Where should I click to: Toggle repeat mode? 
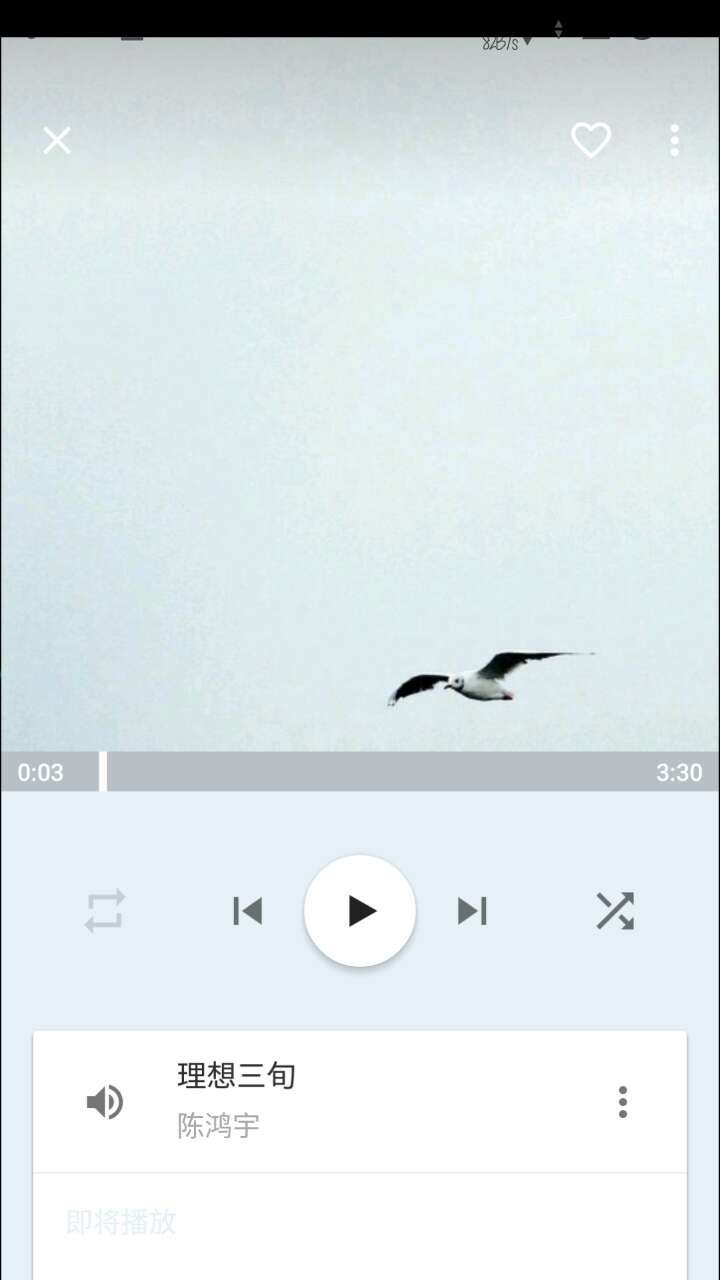[x=105, y=911]
